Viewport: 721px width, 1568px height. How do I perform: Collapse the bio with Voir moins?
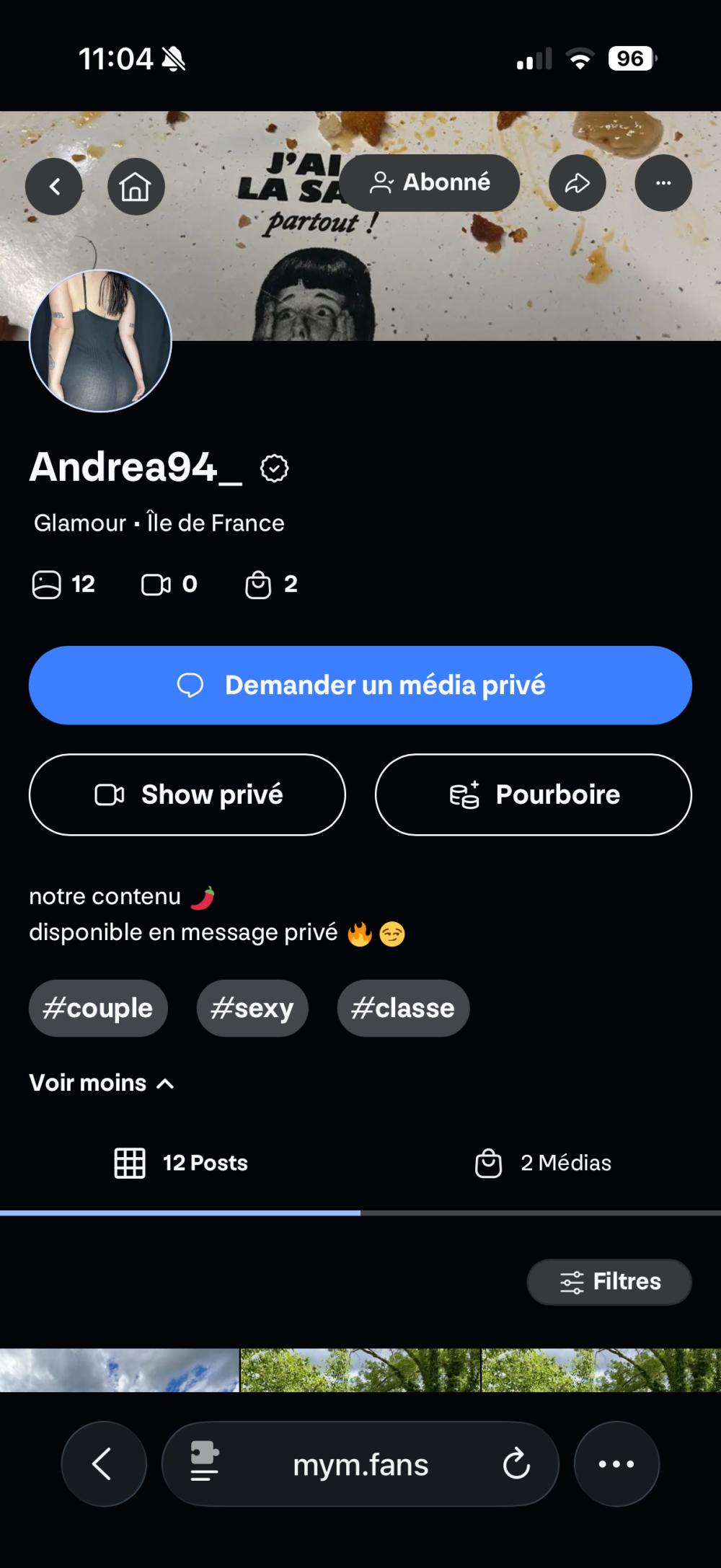(x=102, y=1083)
